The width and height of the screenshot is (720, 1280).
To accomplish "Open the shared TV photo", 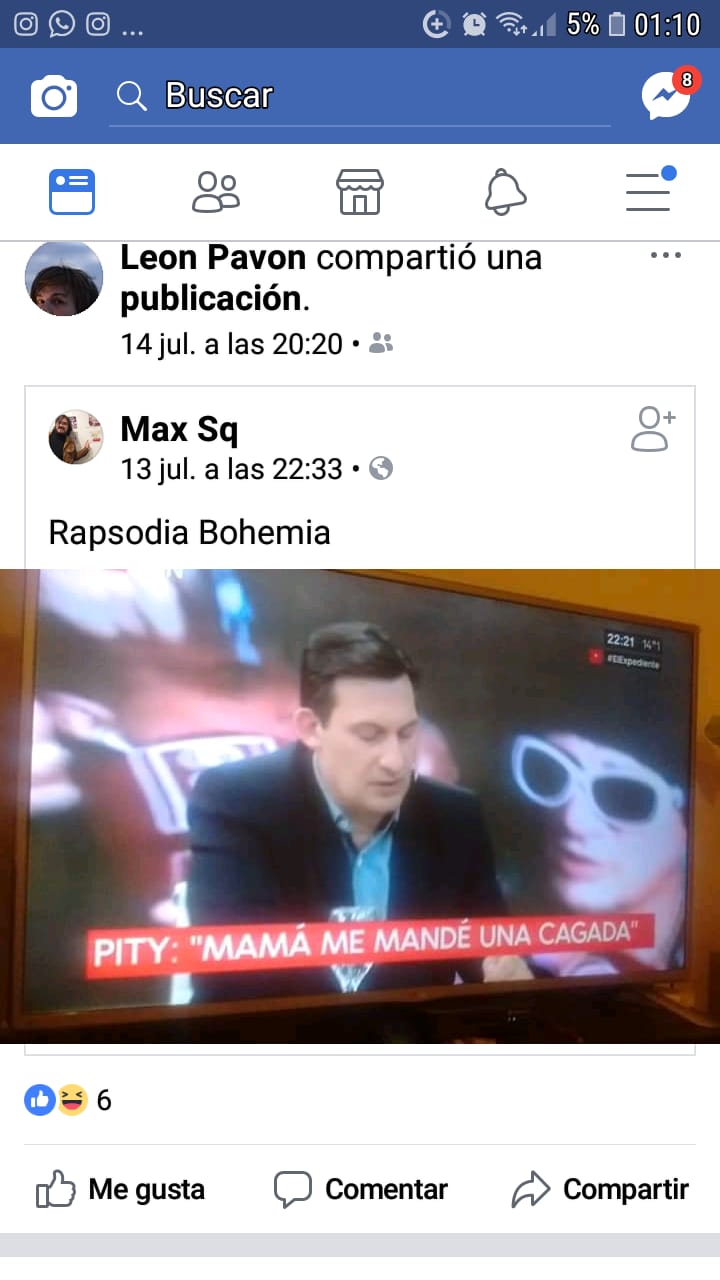I will coord(360,805).
